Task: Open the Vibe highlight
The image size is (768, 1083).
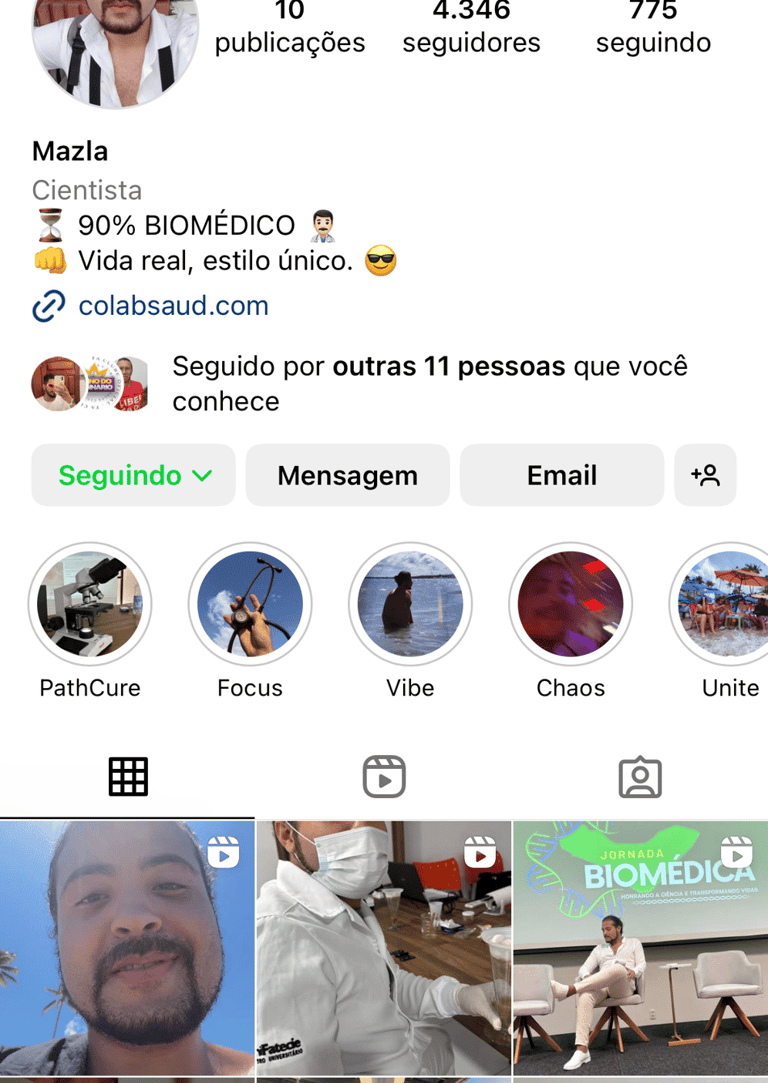Action: click(x=410, y=604)
